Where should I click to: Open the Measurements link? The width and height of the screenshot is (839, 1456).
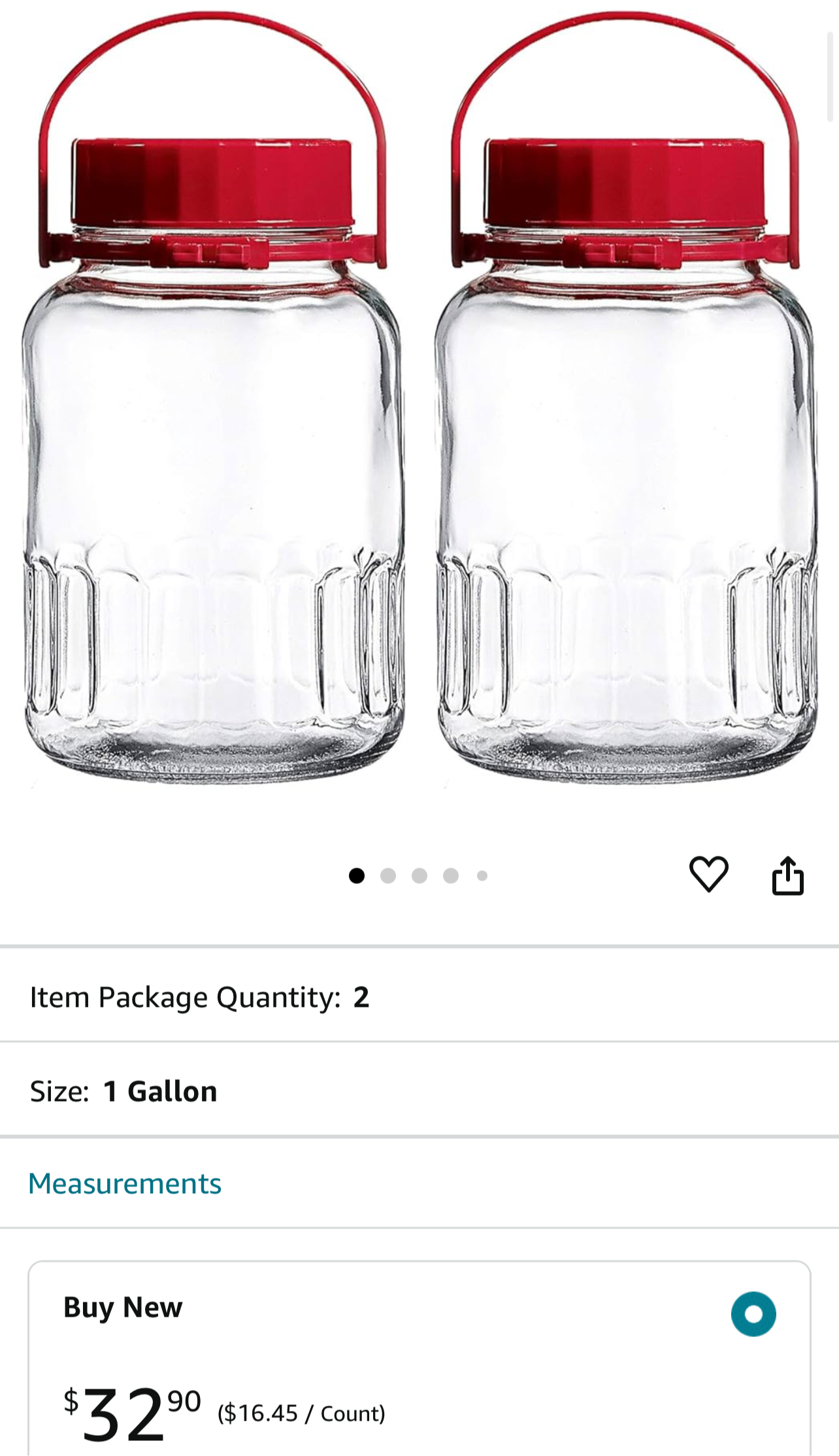tap(125, 1184)
